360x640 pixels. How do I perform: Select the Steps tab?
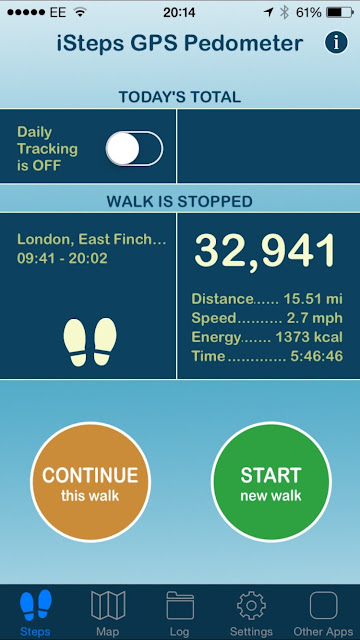tap(36, 613)
